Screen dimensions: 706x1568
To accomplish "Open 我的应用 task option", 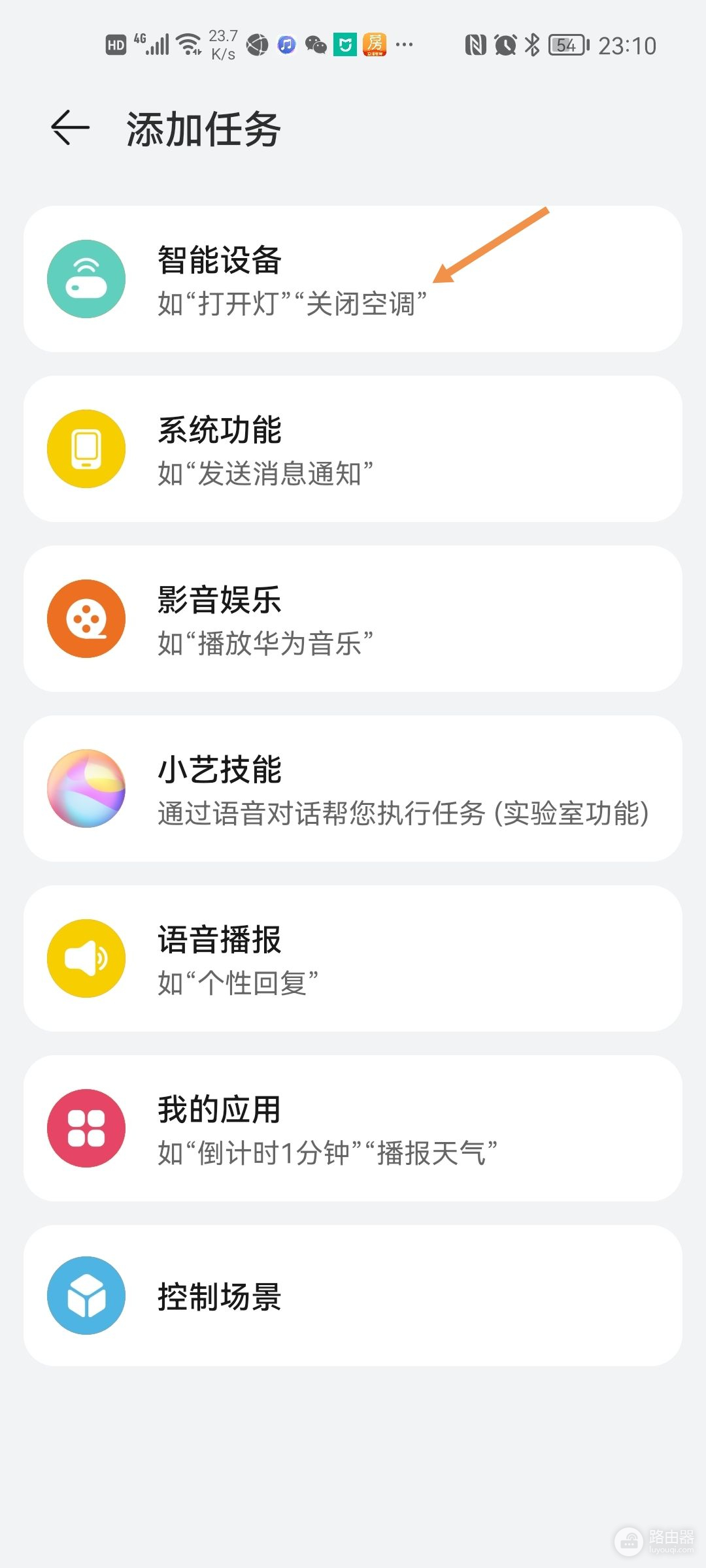I will point(353,1128).
